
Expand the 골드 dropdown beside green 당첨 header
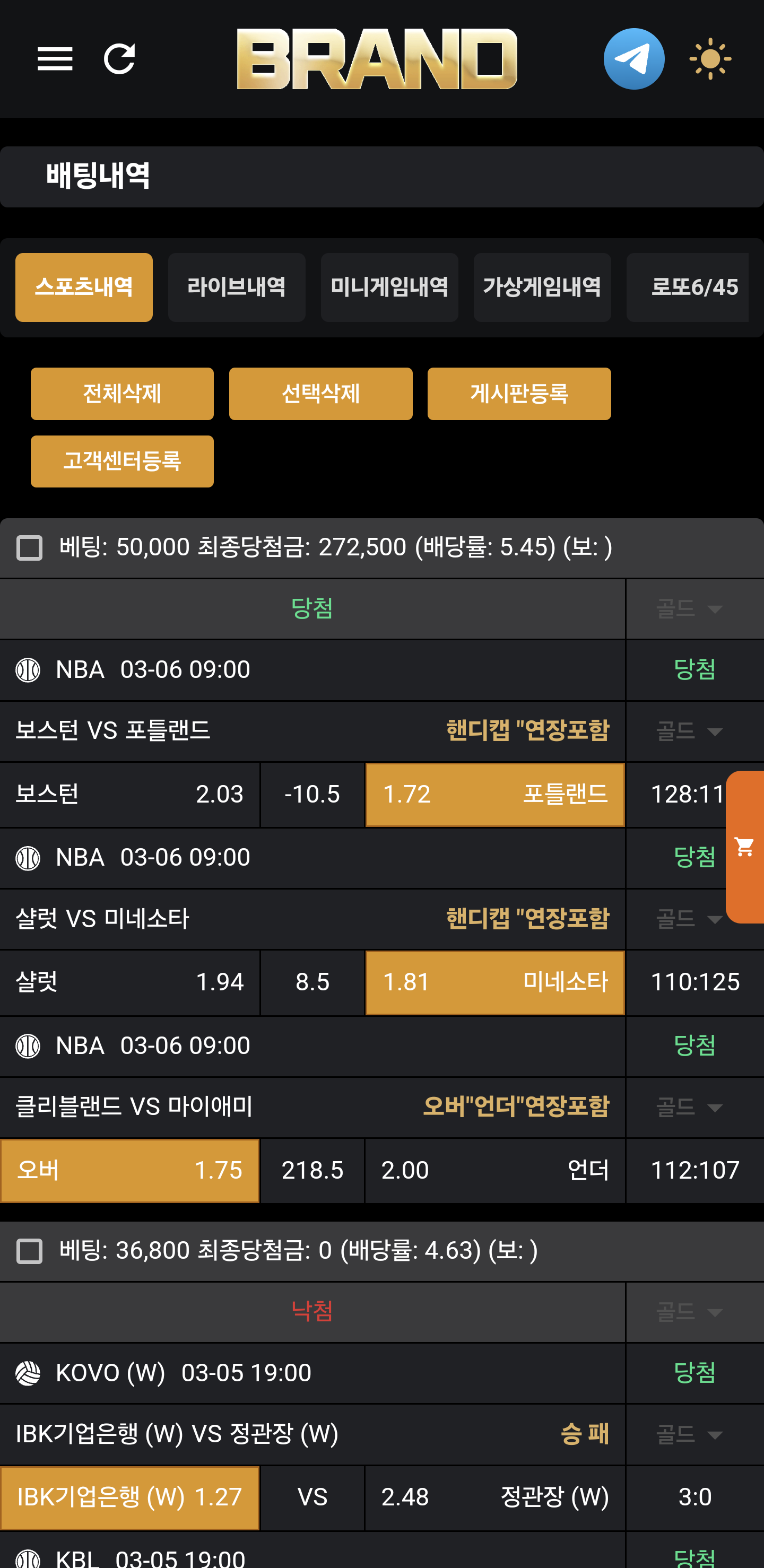click(690, 609)
